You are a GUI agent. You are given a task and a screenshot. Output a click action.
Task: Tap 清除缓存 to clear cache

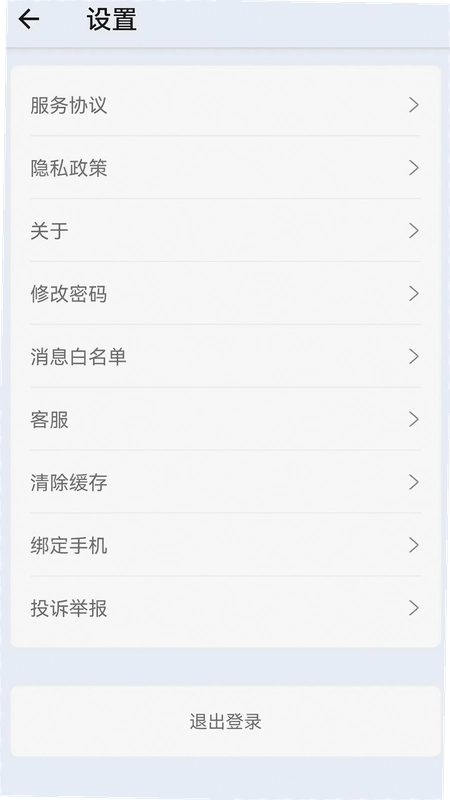[x=226, y=482]
